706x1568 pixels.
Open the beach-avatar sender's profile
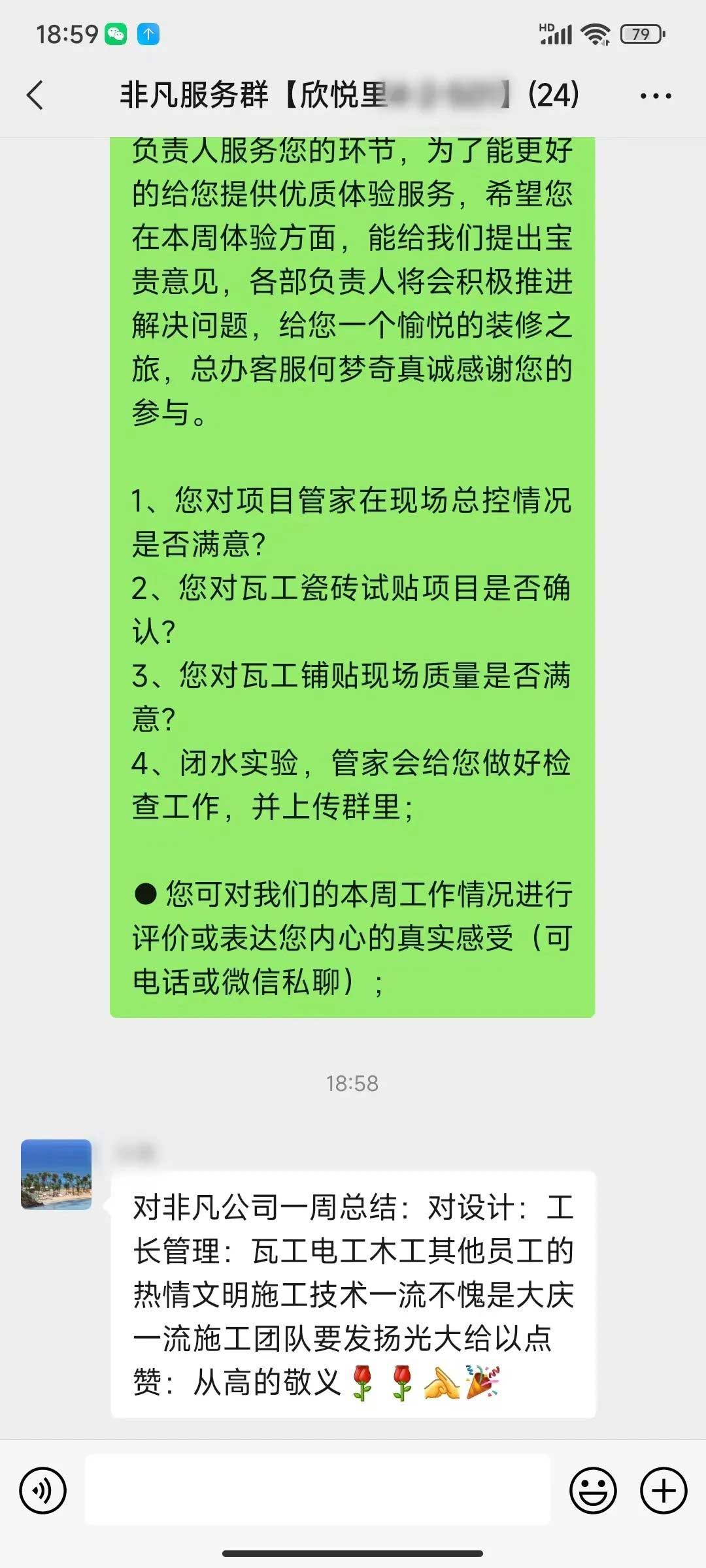pyautogui.click(x=56, y=1175)
